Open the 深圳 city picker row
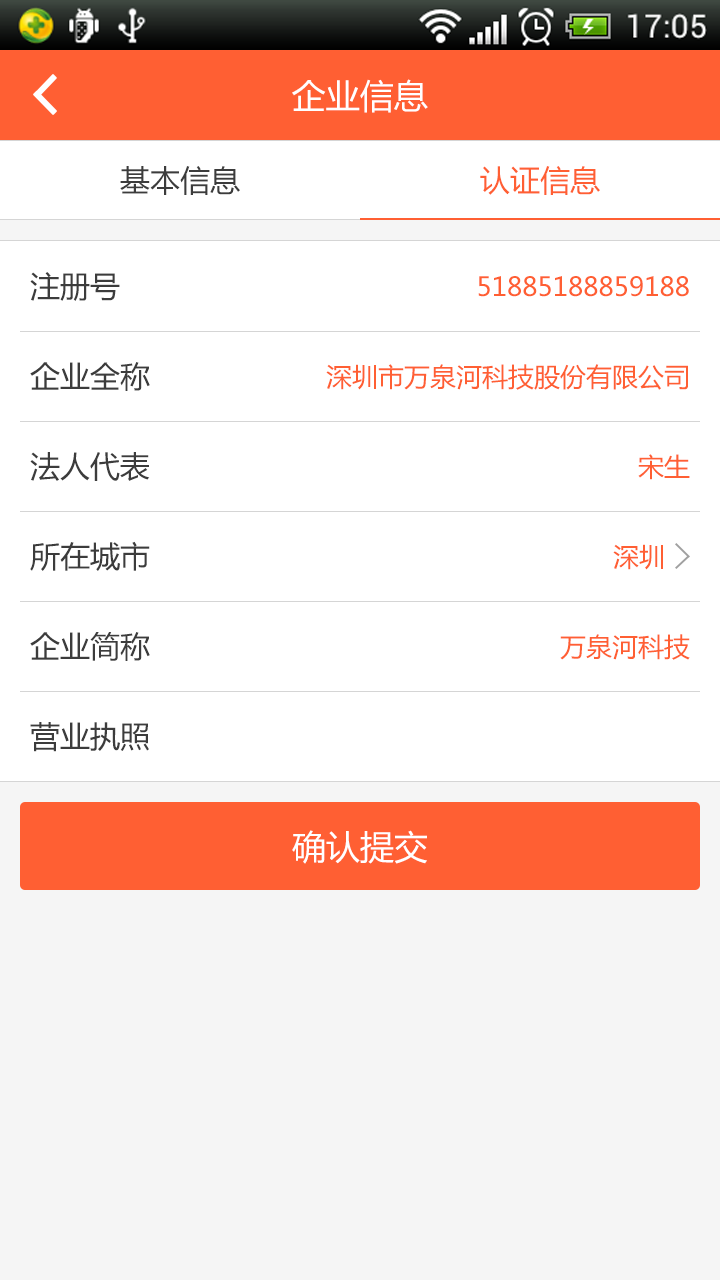The image size is (720, 1280). 640,557
